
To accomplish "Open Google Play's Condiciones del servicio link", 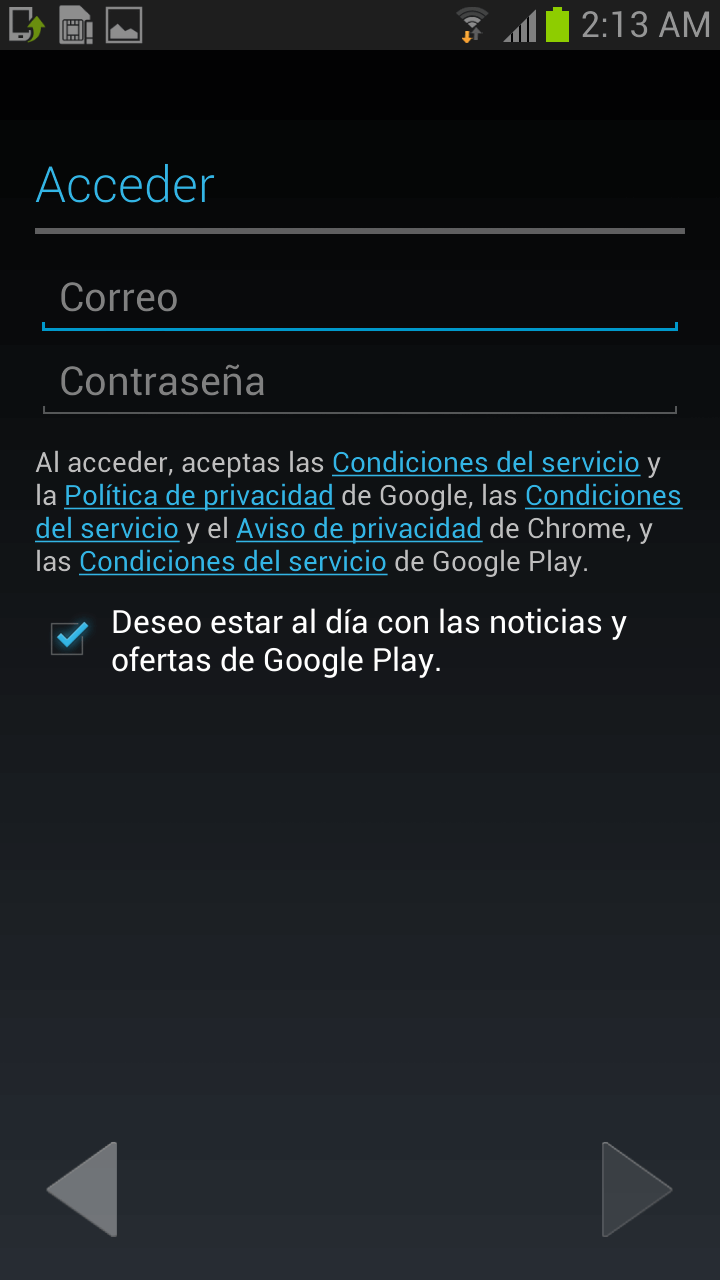I will (x=233, y=562).
